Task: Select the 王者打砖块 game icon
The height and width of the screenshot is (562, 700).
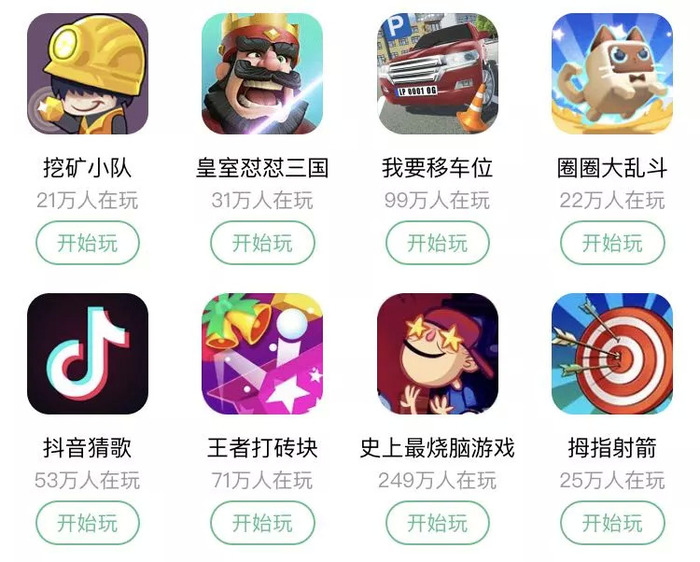Action: (x=262, y=353)
